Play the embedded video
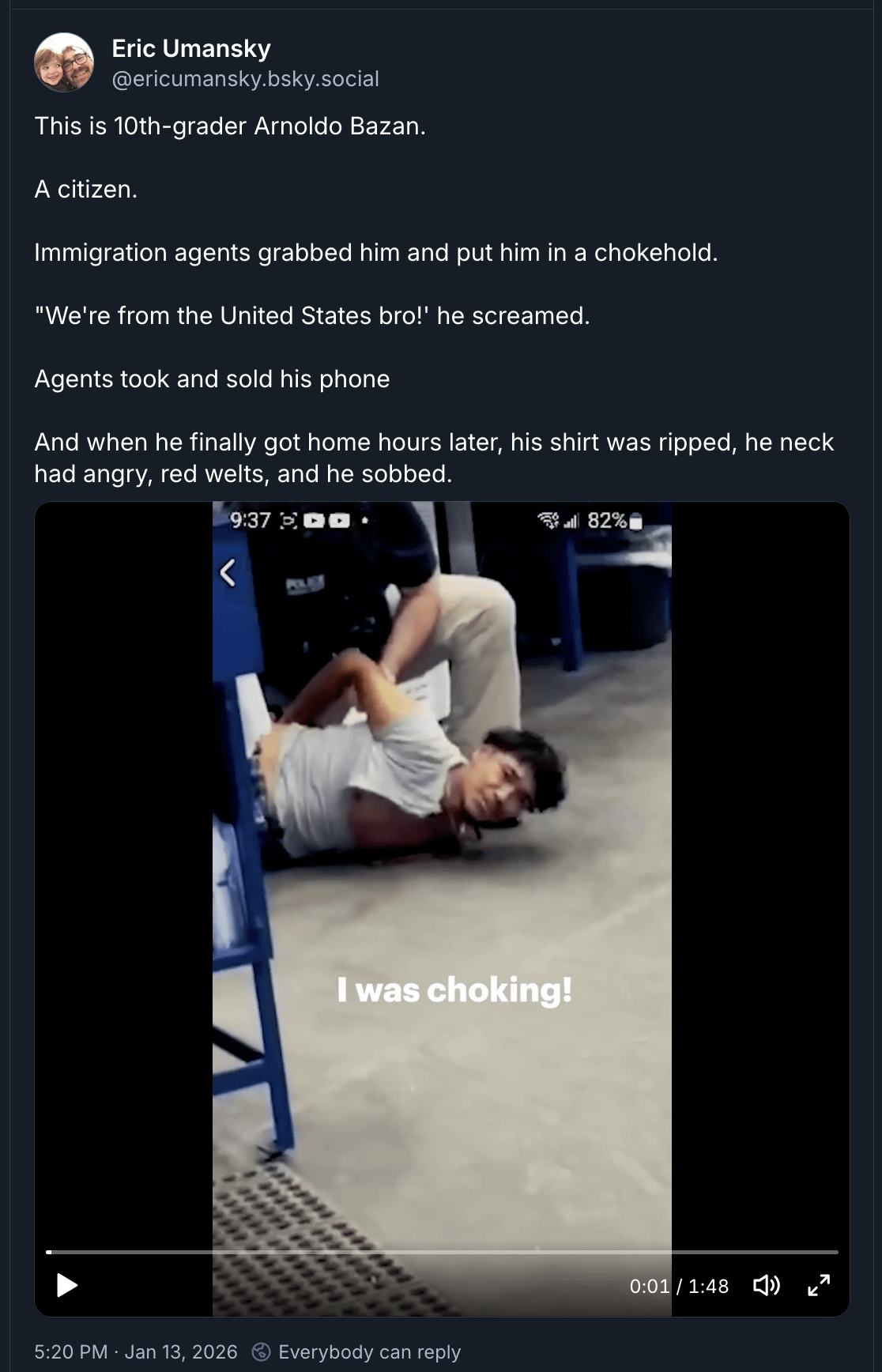This screenshot has width=882, height=1372. pyautogui.click(x=67, y=1286)
